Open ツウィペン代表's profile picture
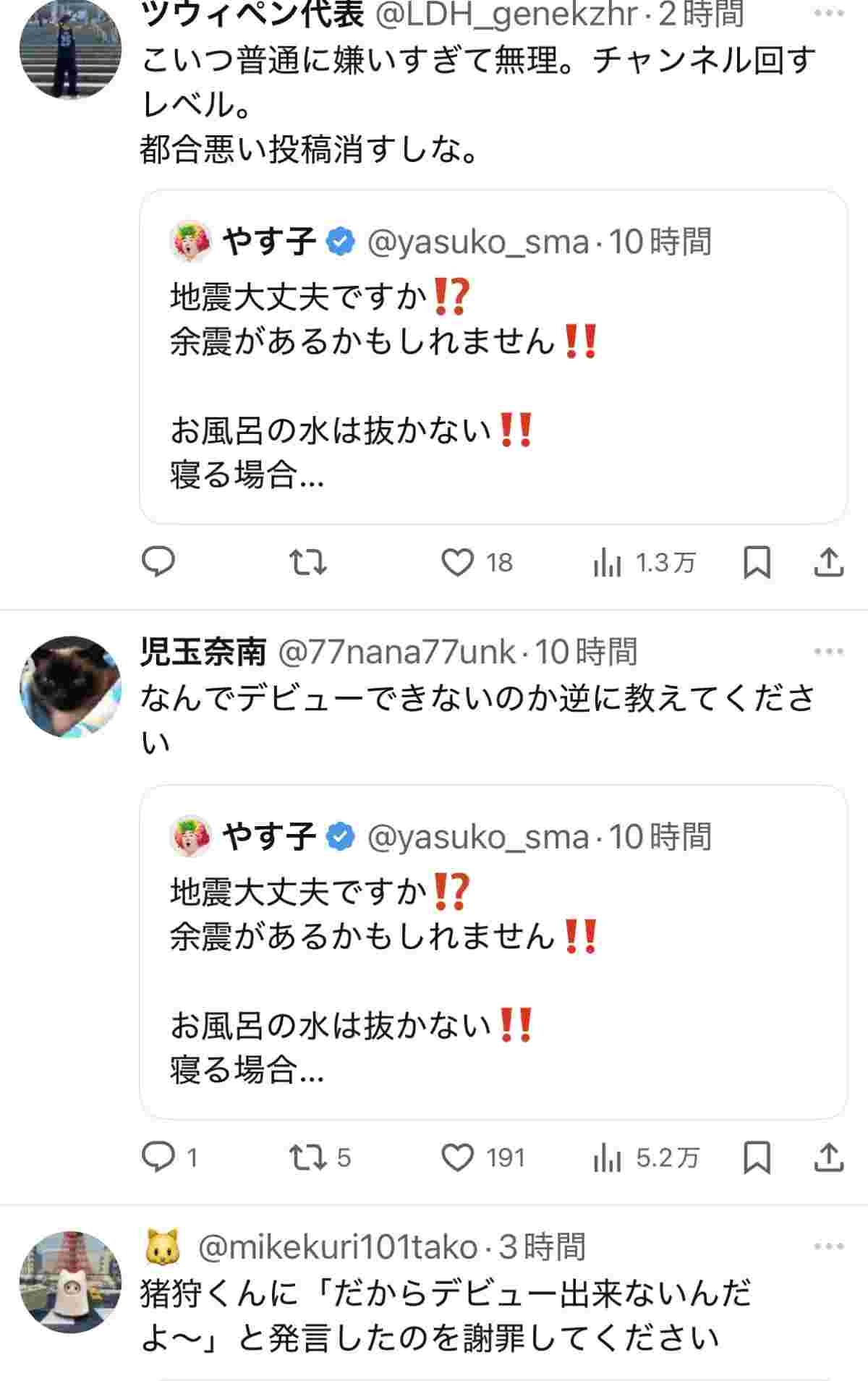868x1381 pixels. click(x=69, y=49)
